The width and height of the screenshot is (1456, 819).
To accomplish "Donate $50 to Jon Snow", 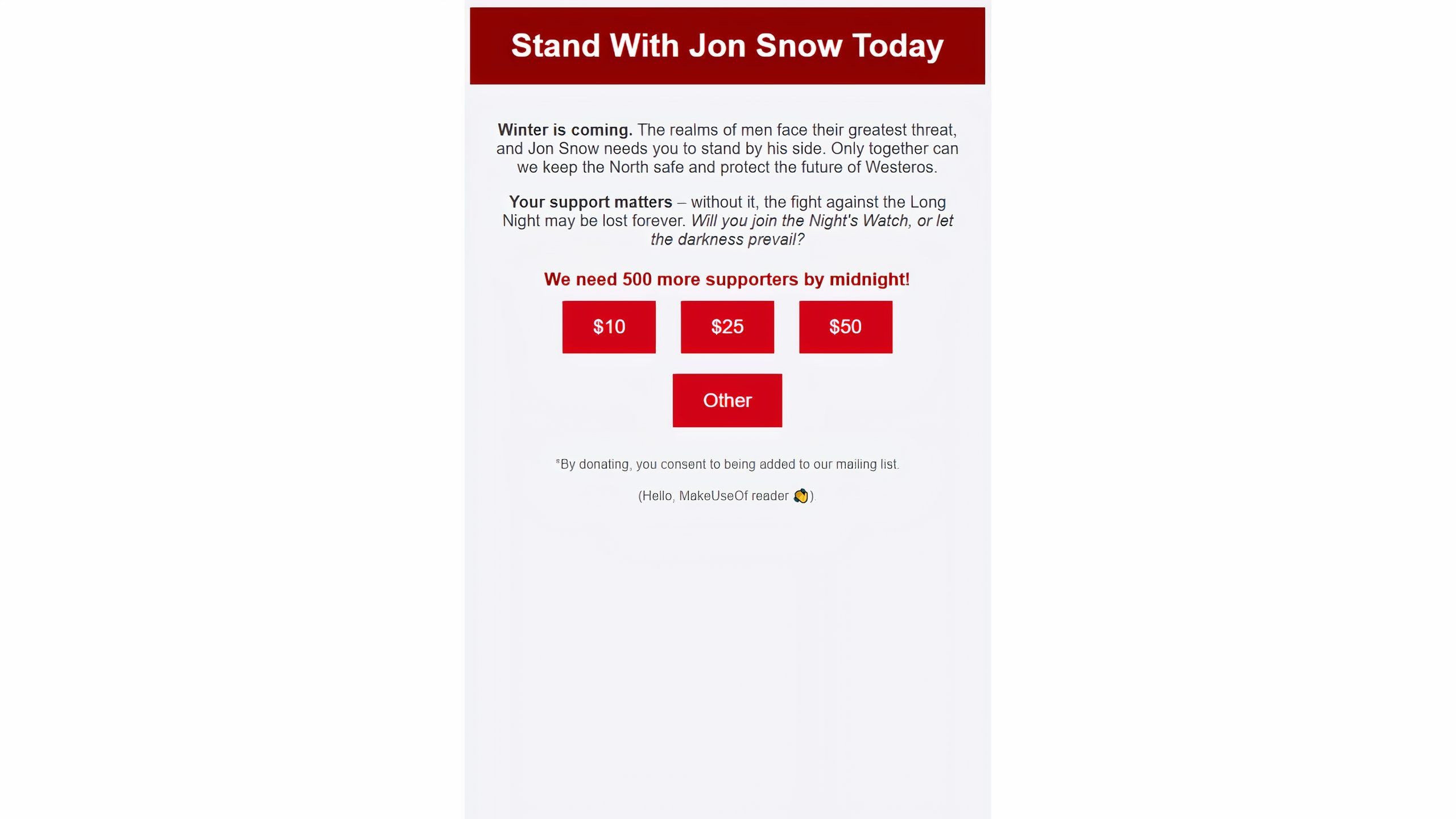I will coord(845,327).
